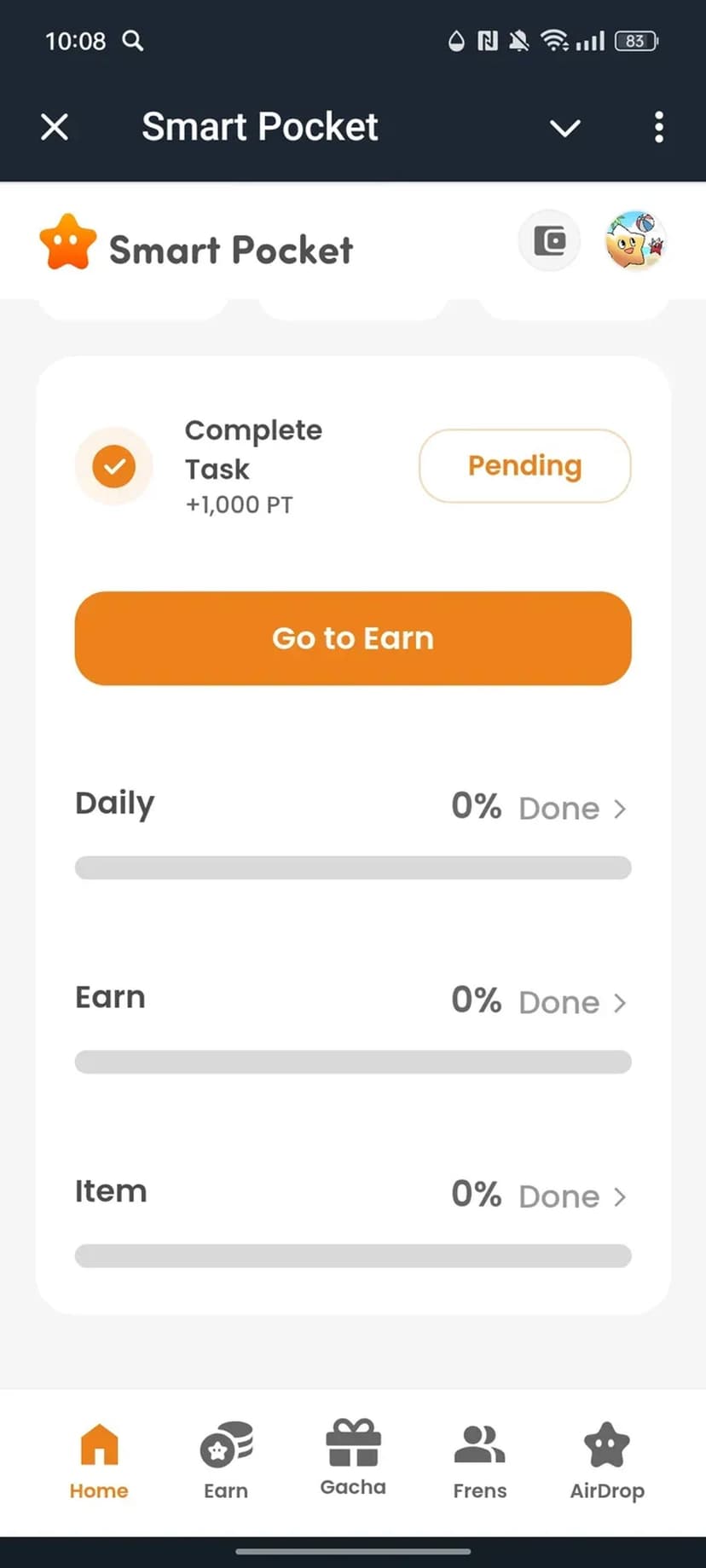Viewport: 706px width, 1568px height.
Task: Tap the Pending button for Complete Task
Action: click(524, 466)
